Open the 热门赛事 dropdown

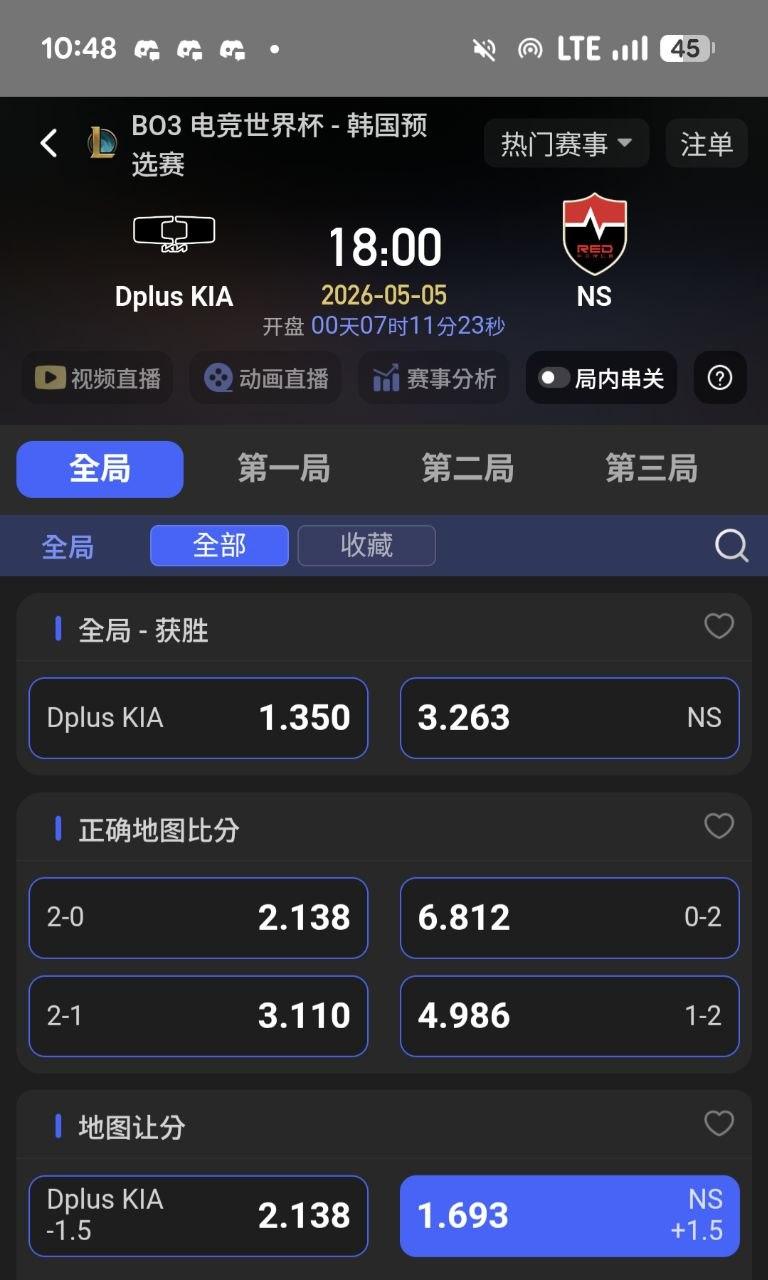click(567, 144)
